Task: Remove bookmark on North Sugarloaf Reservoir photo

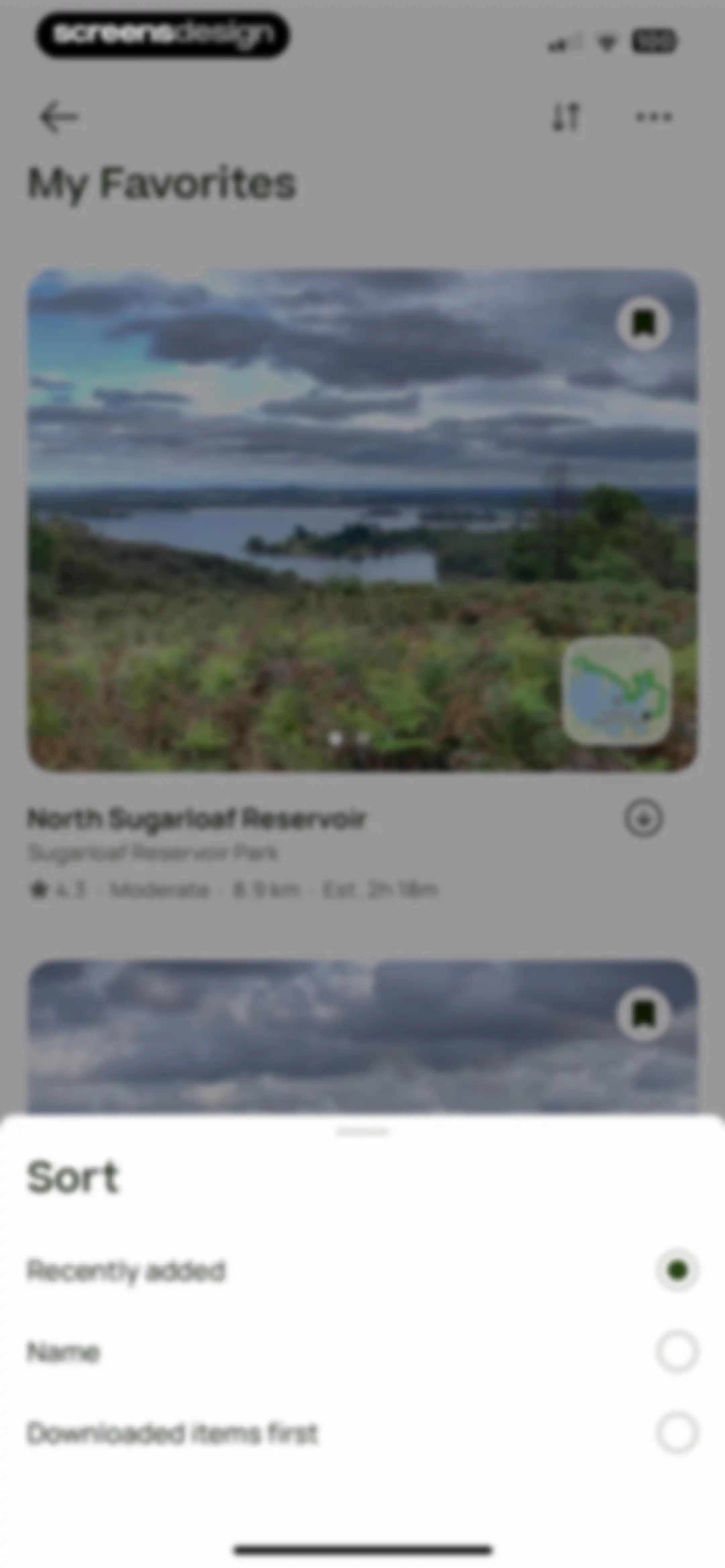Action: [x=643, y=323]
